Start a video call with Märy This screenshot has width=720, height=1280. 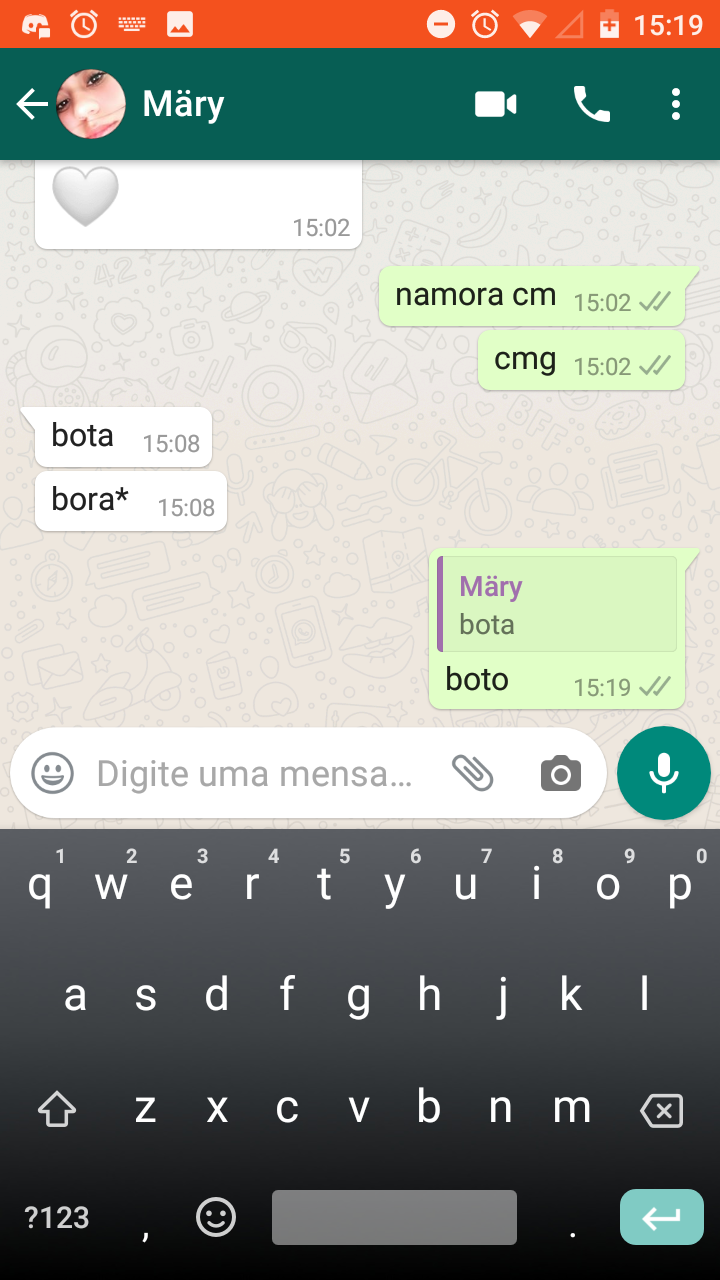pyautogui.click(x=496, y=104)
